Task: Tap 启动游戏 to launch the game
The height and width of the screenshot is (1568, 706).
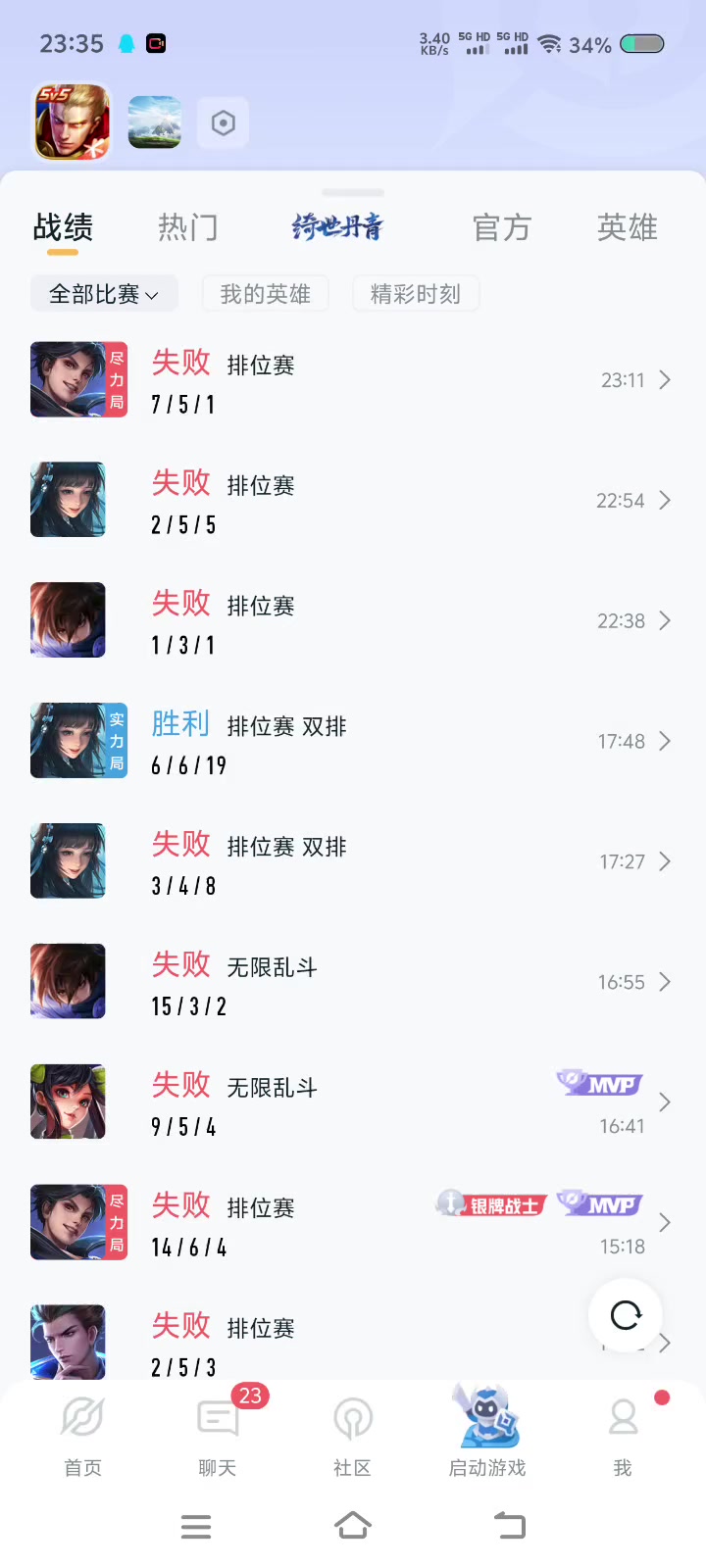Action: 487,1434
